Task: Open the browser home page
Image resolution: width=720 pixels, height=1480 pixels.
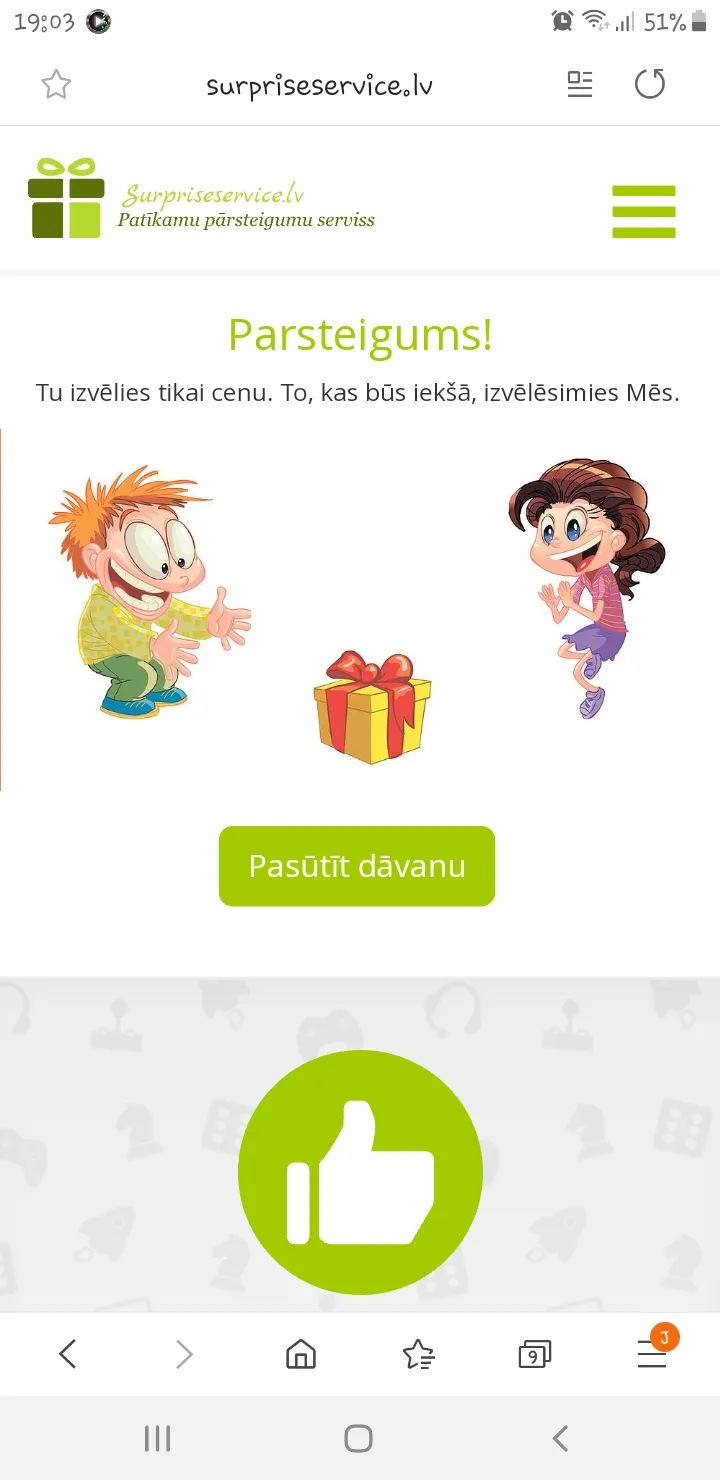Action: (300, 1354)
